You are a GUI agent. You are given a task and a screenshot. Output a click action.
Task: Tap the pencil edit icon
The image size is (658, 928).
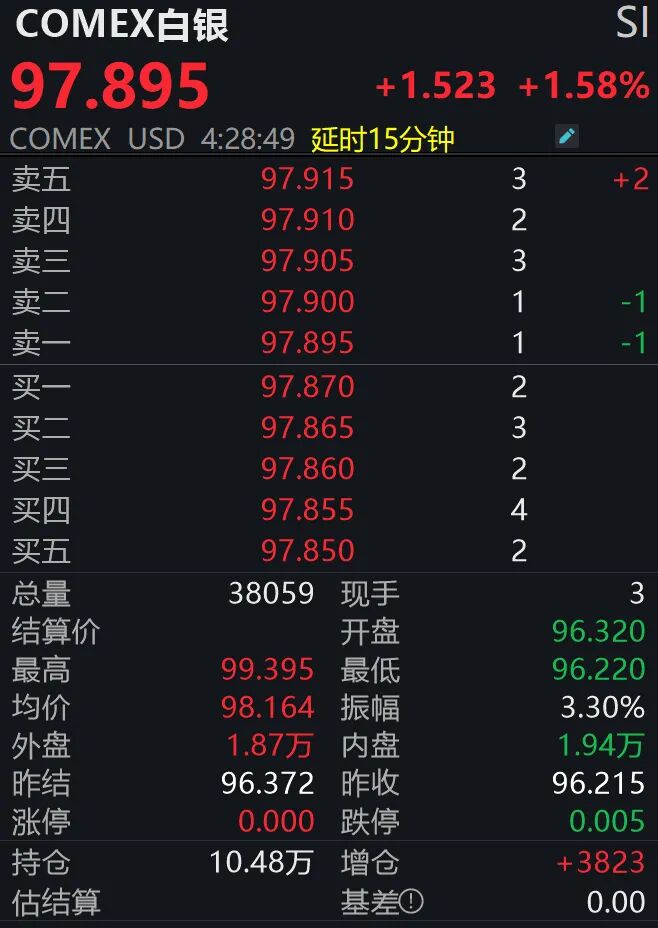(567, 136)
